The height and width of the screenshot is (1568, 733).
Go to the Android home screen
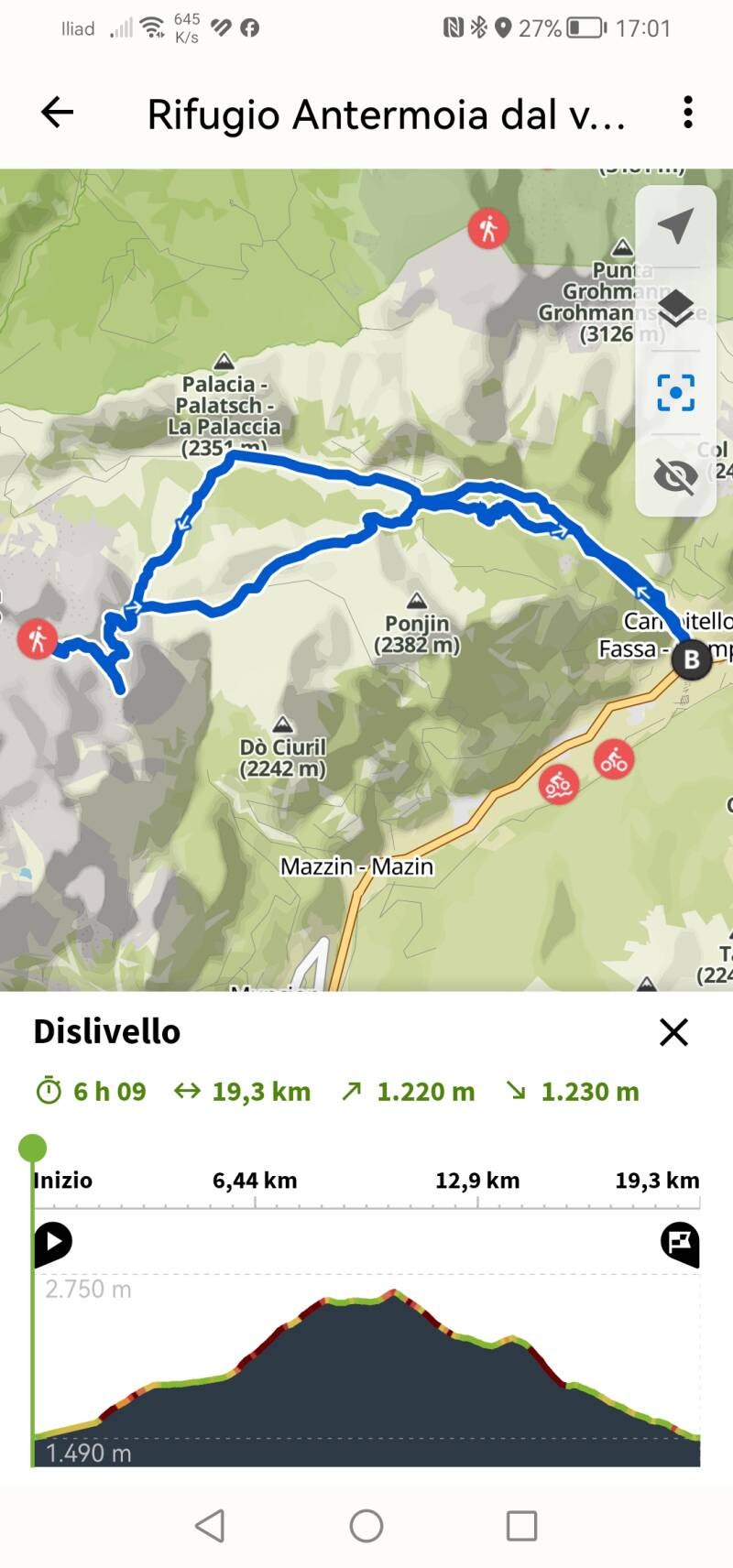[x=366, y=1526]
